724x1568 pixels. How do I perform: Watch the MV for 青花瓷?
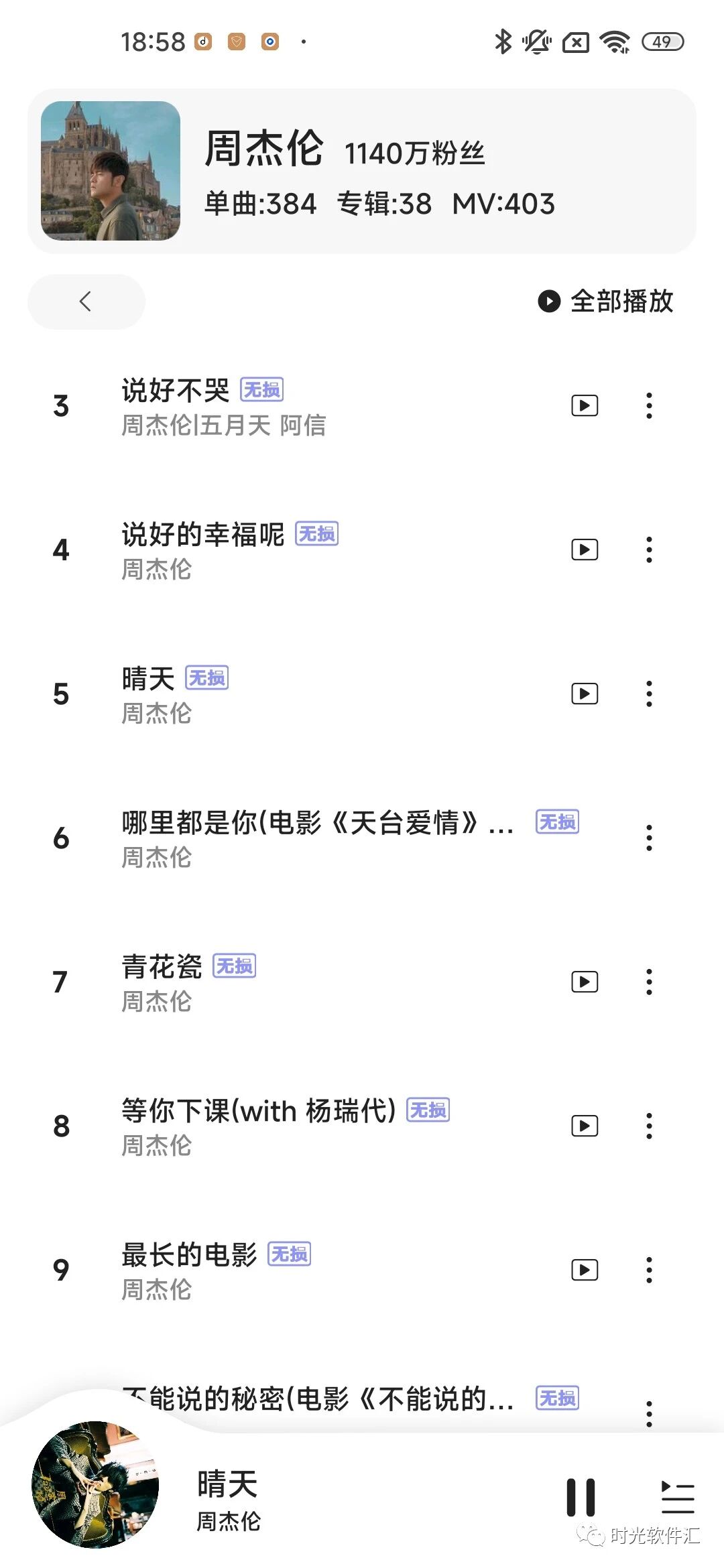(x=585, y=982)
